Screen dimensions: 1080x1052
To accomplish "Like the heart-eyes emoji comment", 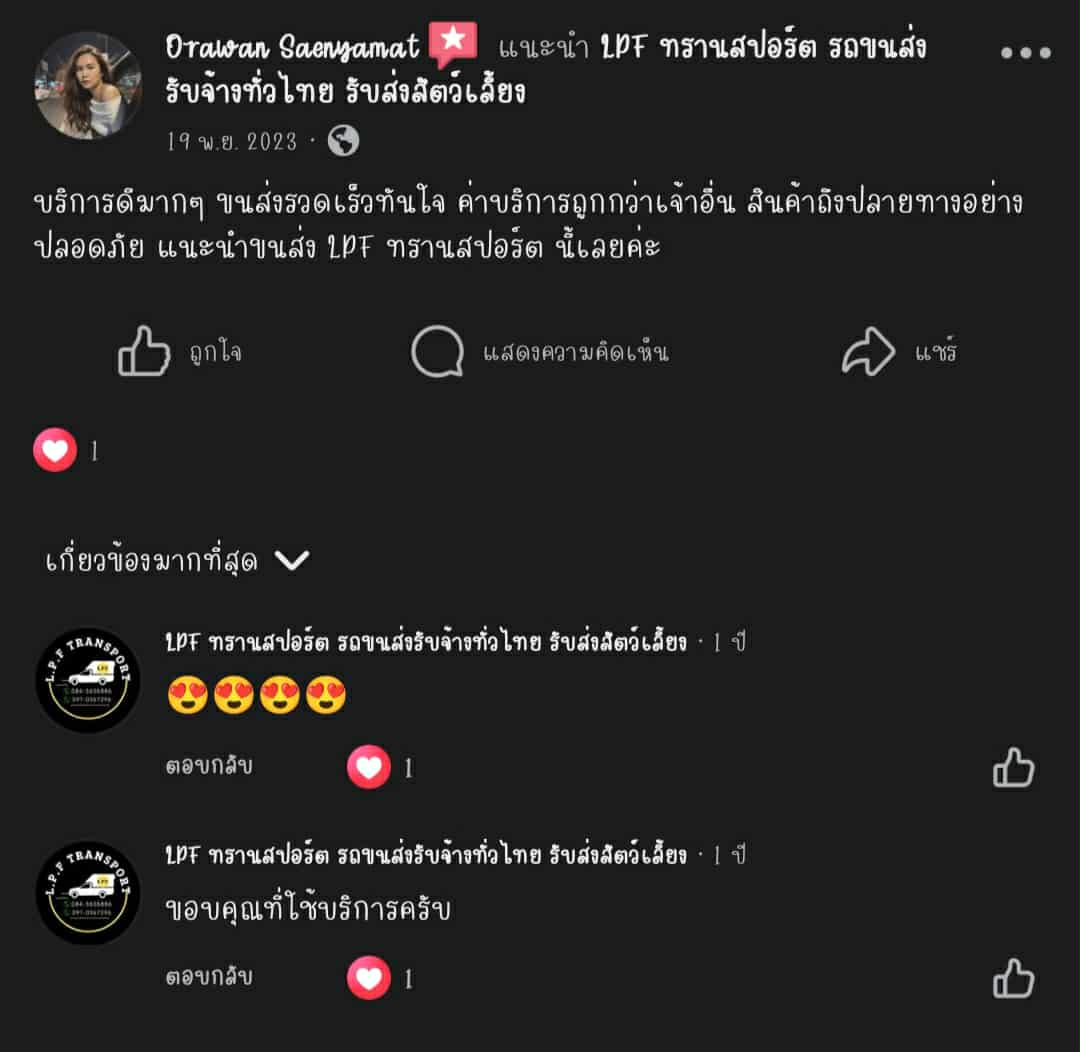I will click(x=1013, y=768).
